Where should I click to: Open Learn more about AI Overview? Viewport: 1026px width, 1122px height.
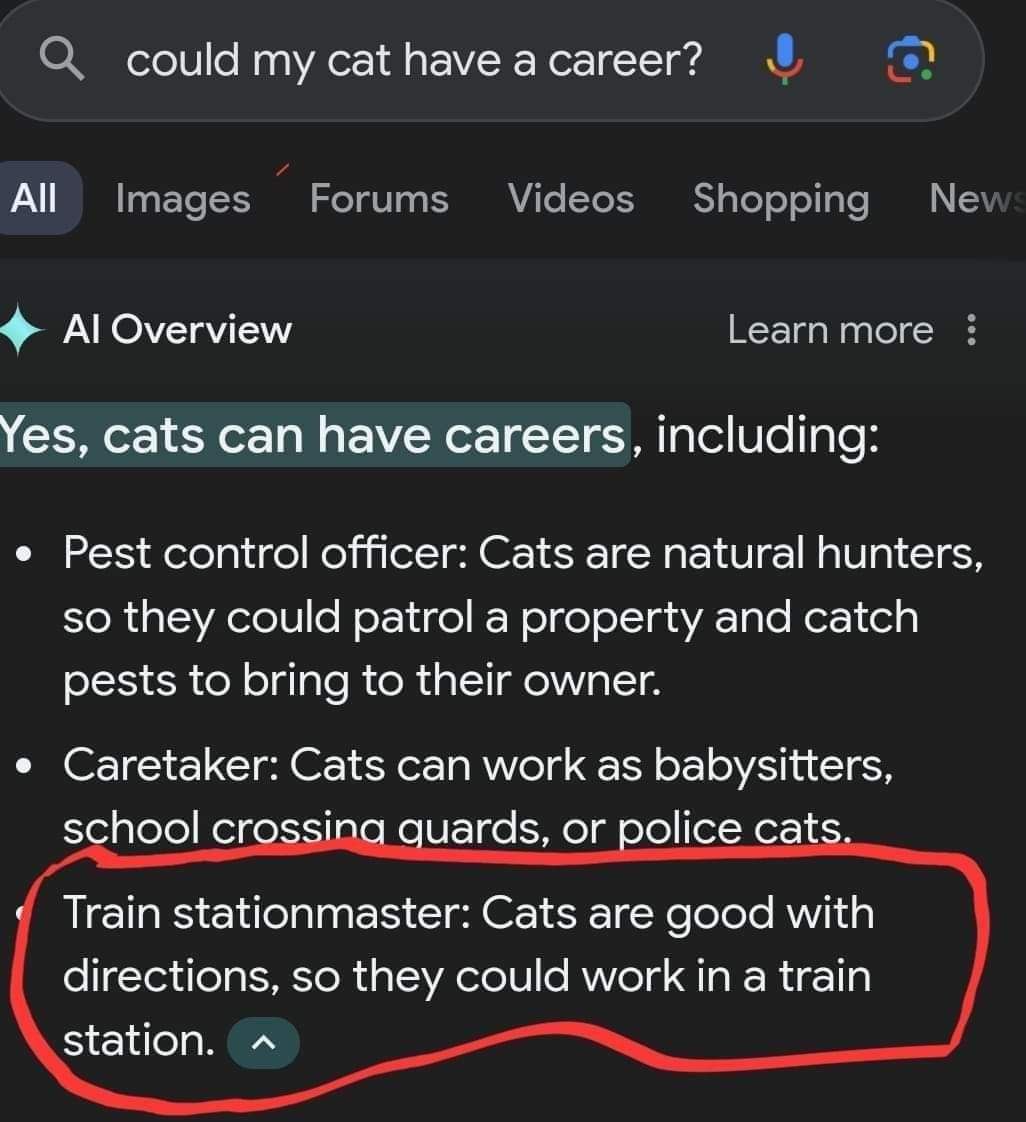coord(830,330)
